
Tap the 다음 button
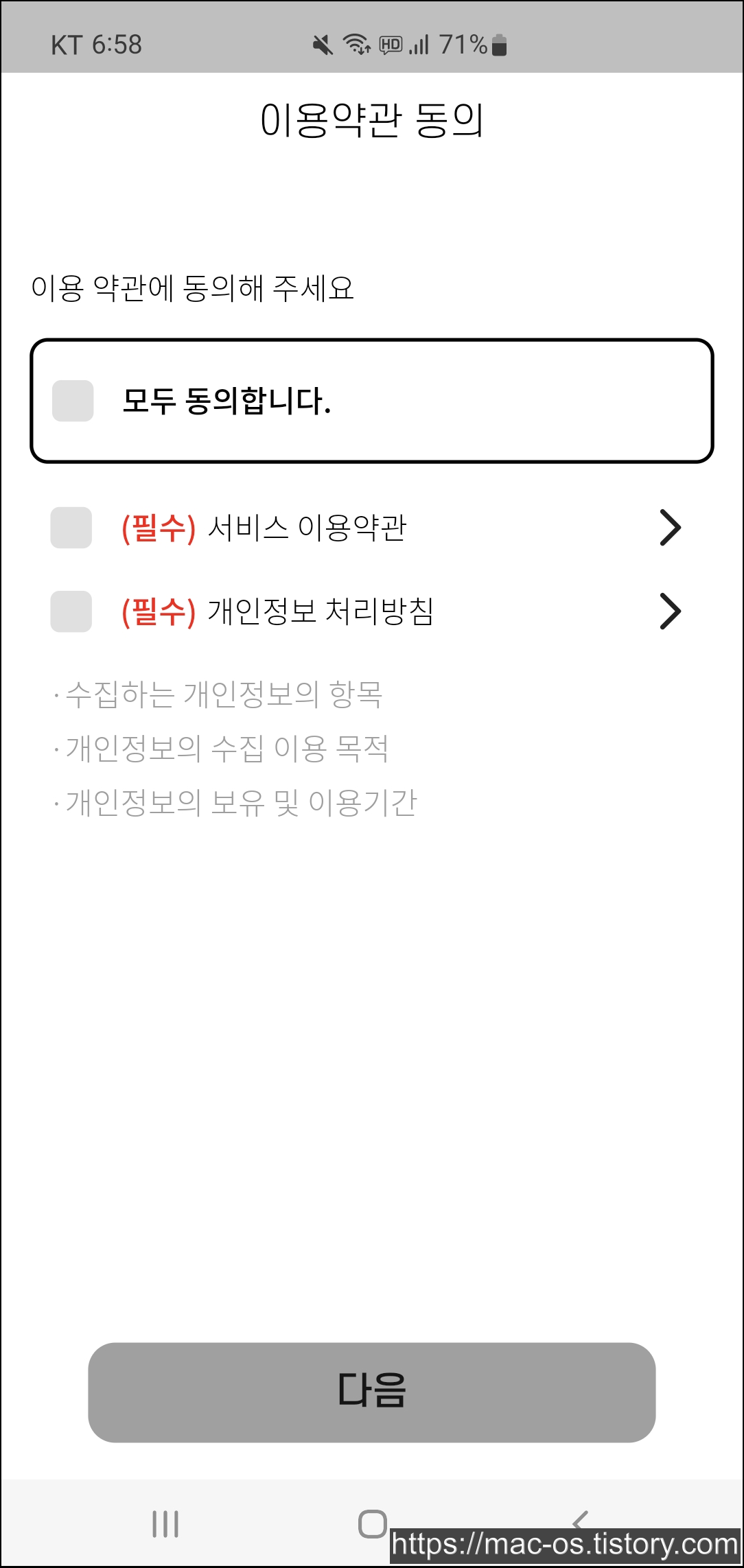coord(372,1392)
